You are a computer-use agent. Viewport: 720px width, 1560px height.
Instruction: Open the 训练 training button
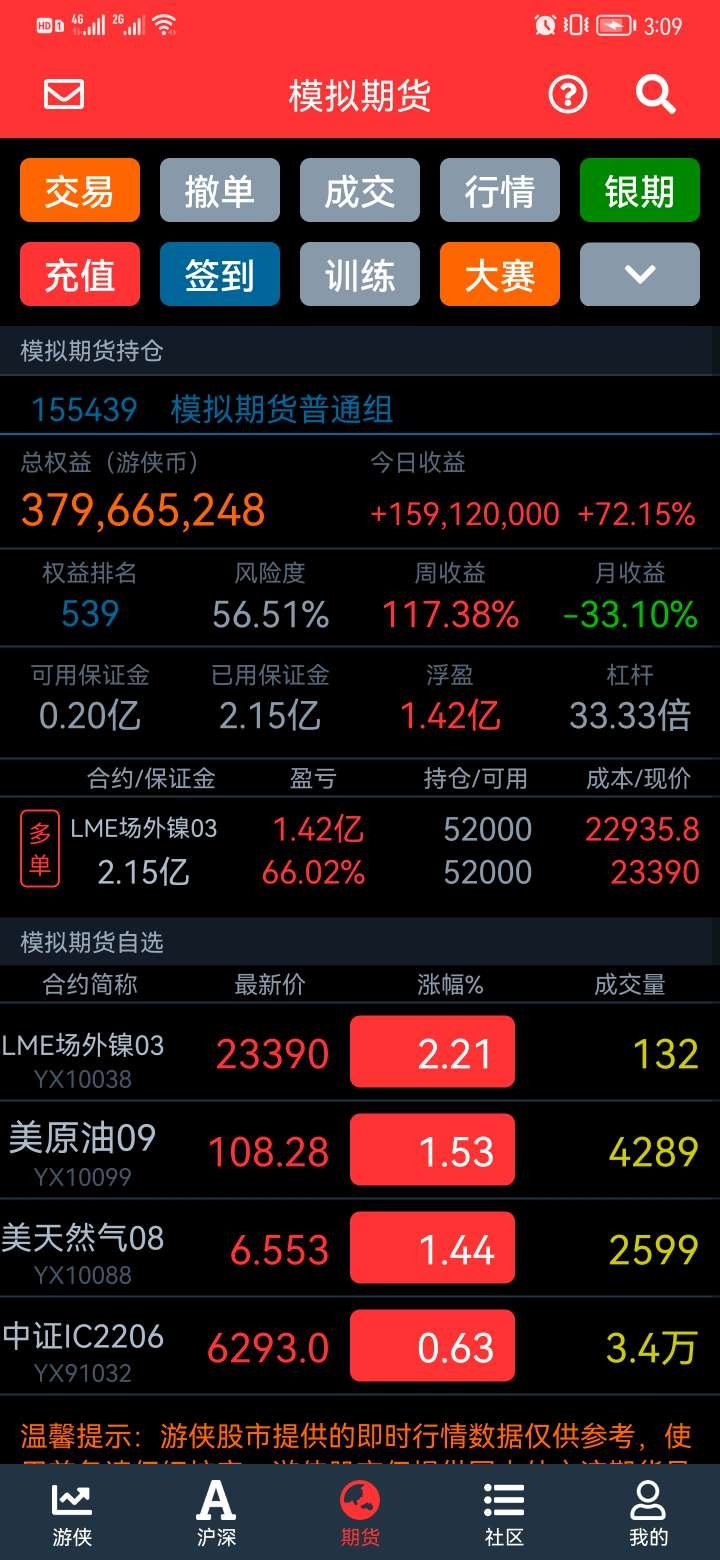click(x=360, y=274)
